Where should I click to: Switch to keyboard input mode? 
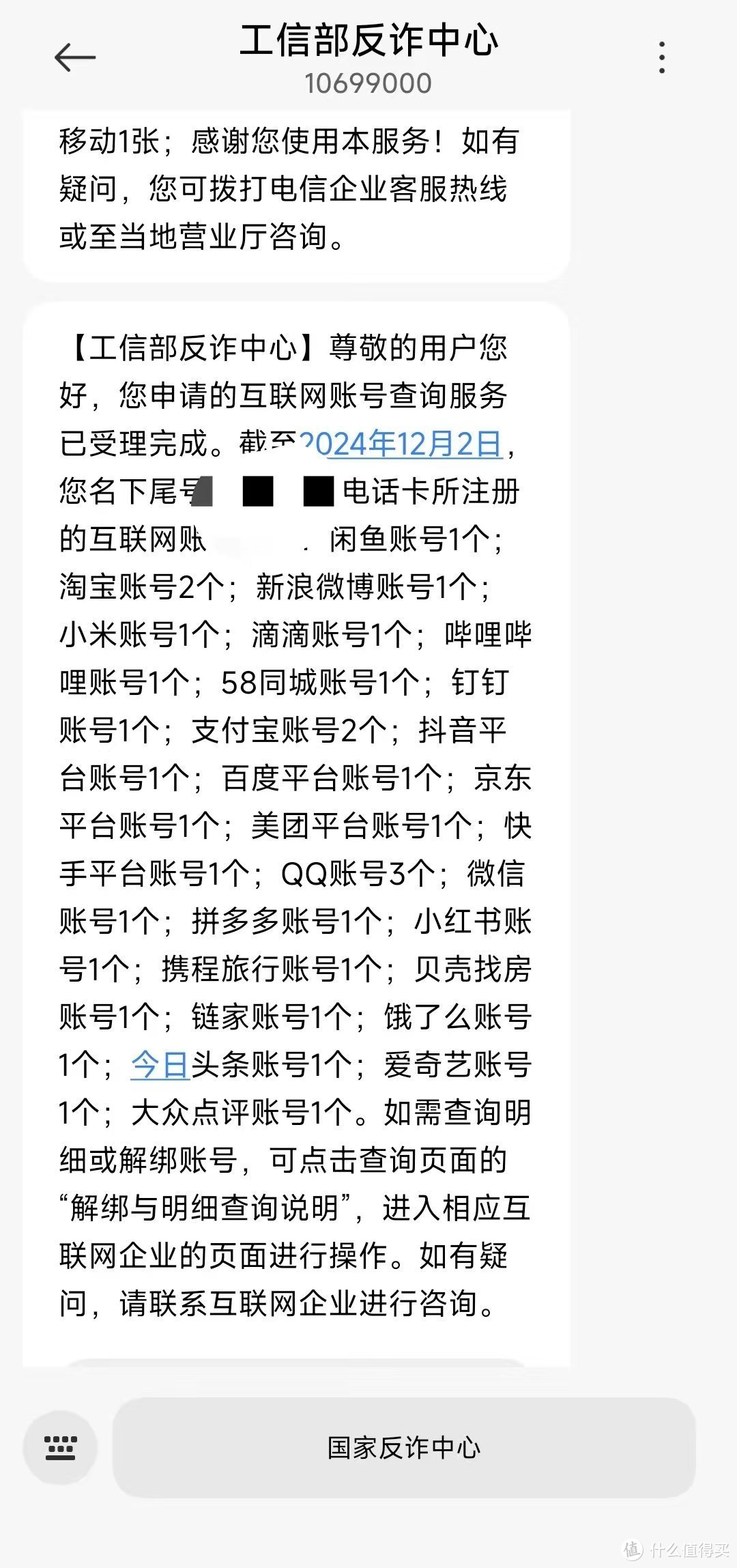(60, 1447)
